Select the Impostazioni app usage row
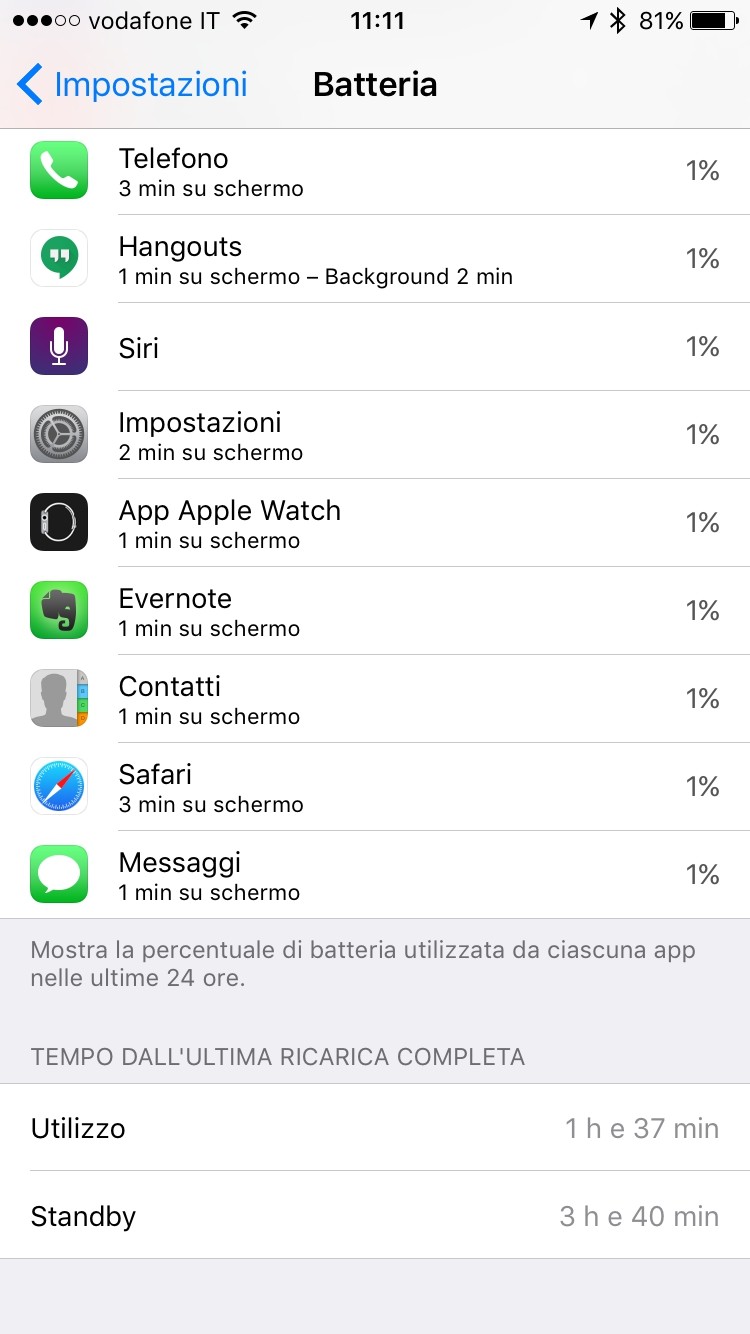The width and height of the screenshot is (750, 1334). (375, 435)
